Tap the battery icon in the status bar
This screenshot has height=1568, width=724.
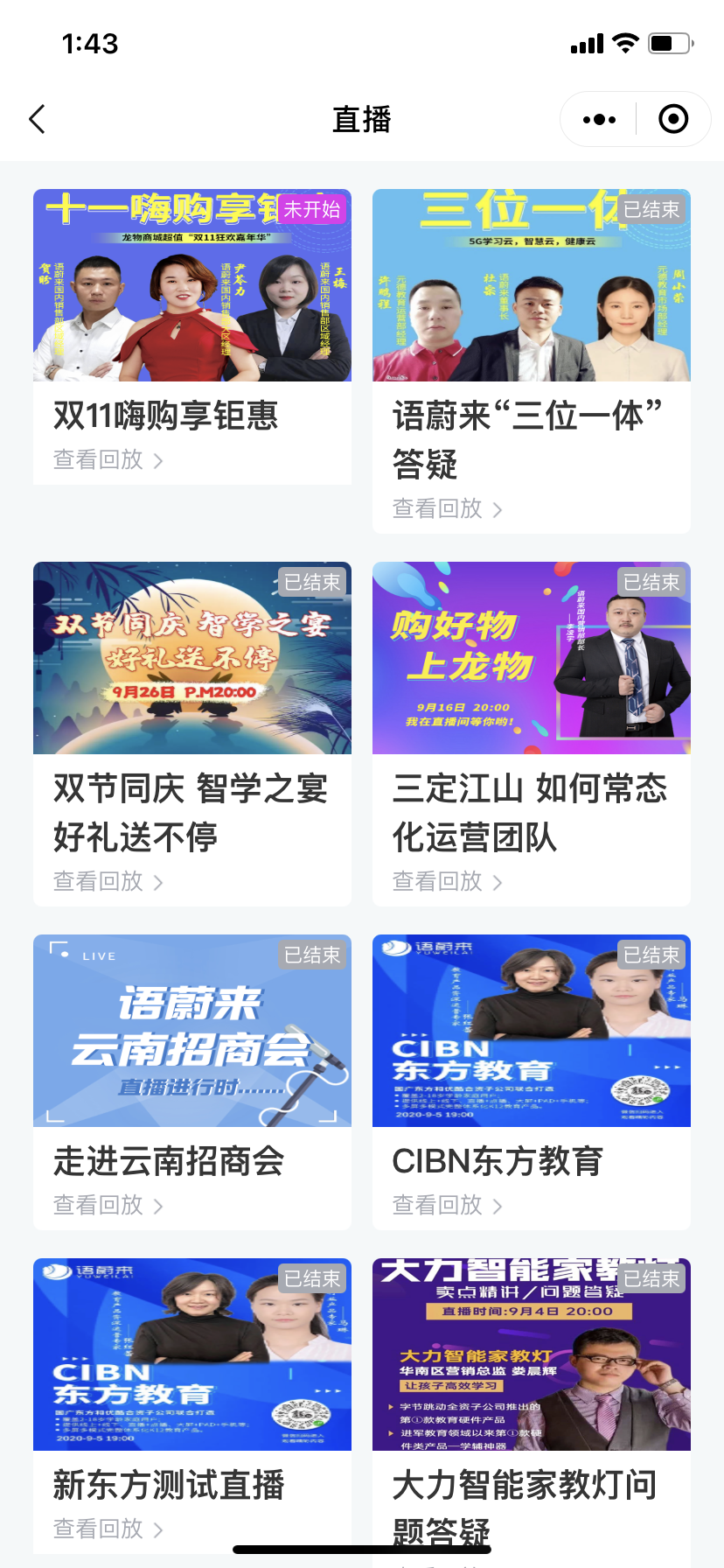click(669, 42)
